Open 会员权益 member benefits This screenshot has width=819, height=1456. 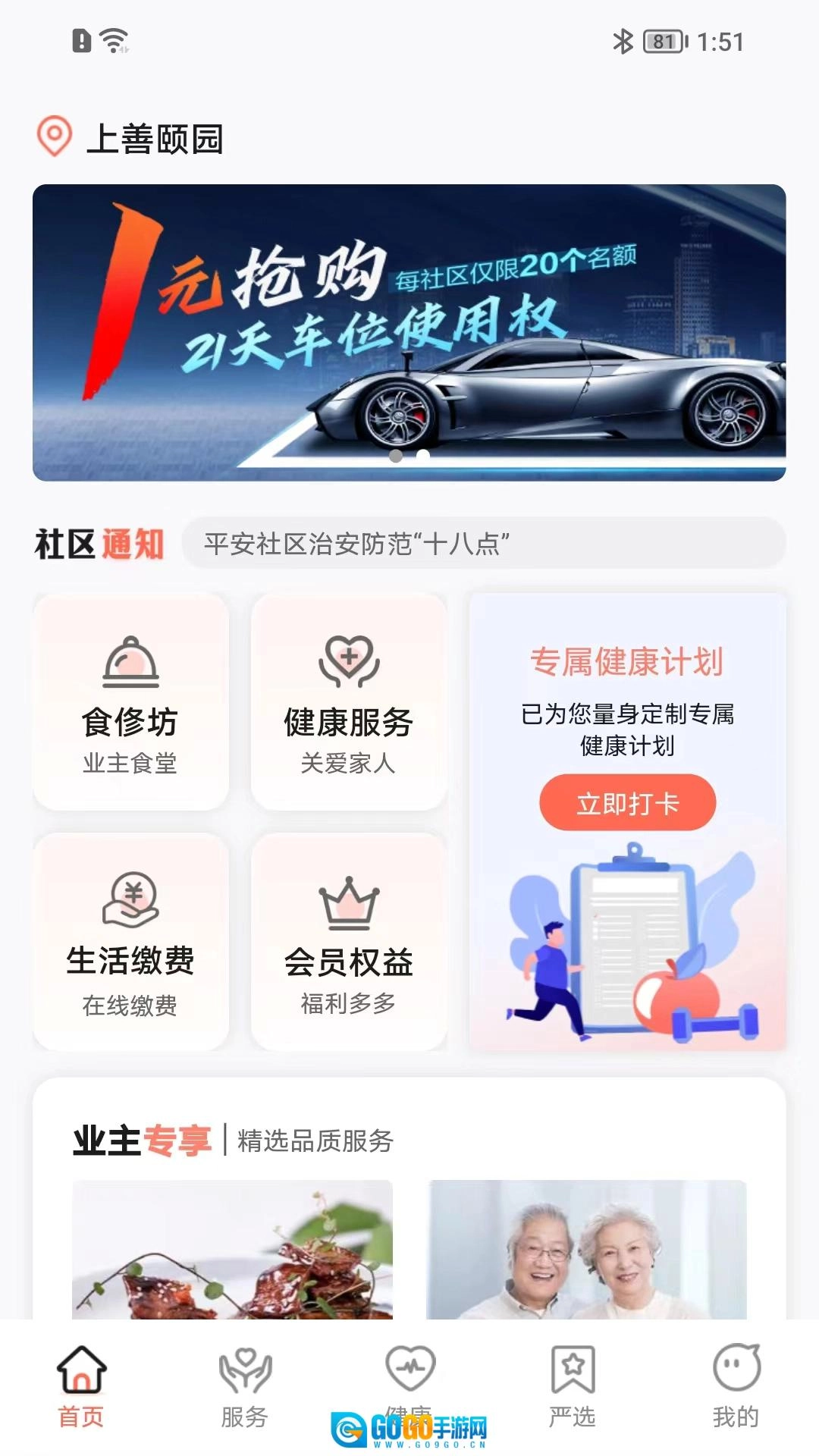pyautogui.click(x=348, y=942)
